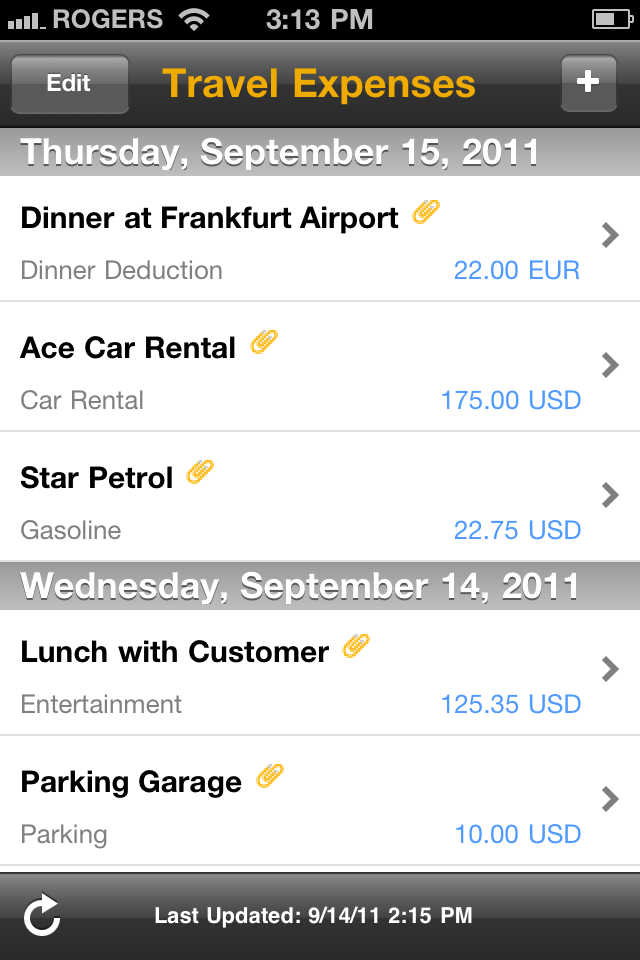640x960 pixels.
Task: View the Ace Car Rental expense
Action: (300, 368)
